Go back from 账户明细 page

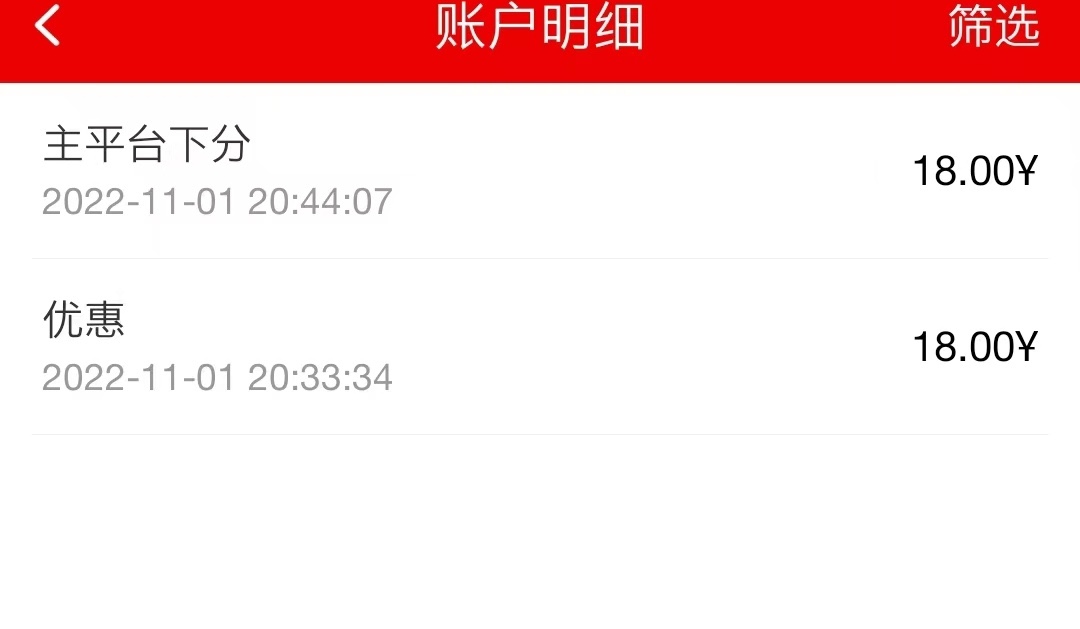47,26
